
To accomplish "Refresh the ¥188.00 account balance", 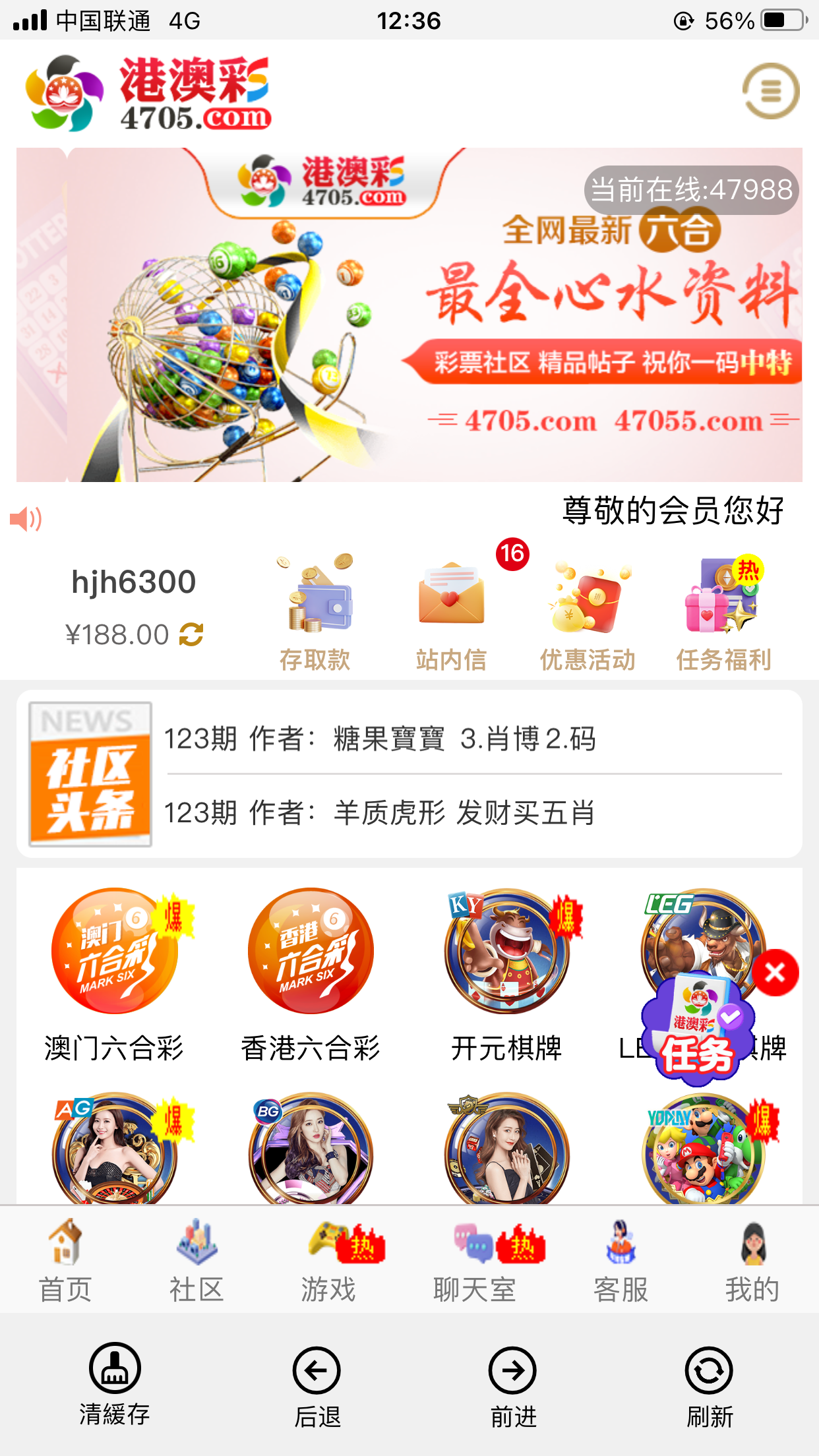I will click(191, 635).
